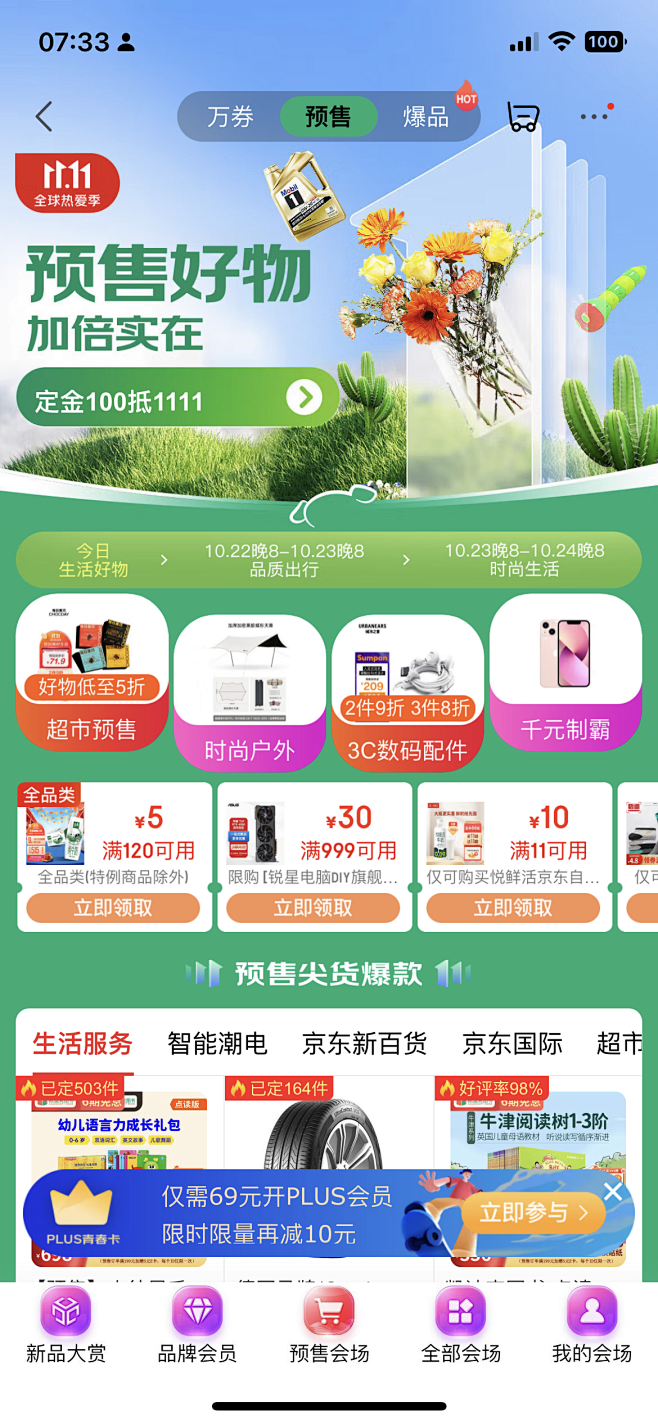Screen dimensions: 658x1424
Task: Open 我的会场 in the bottom bar
Action: tap(592, 1327)
